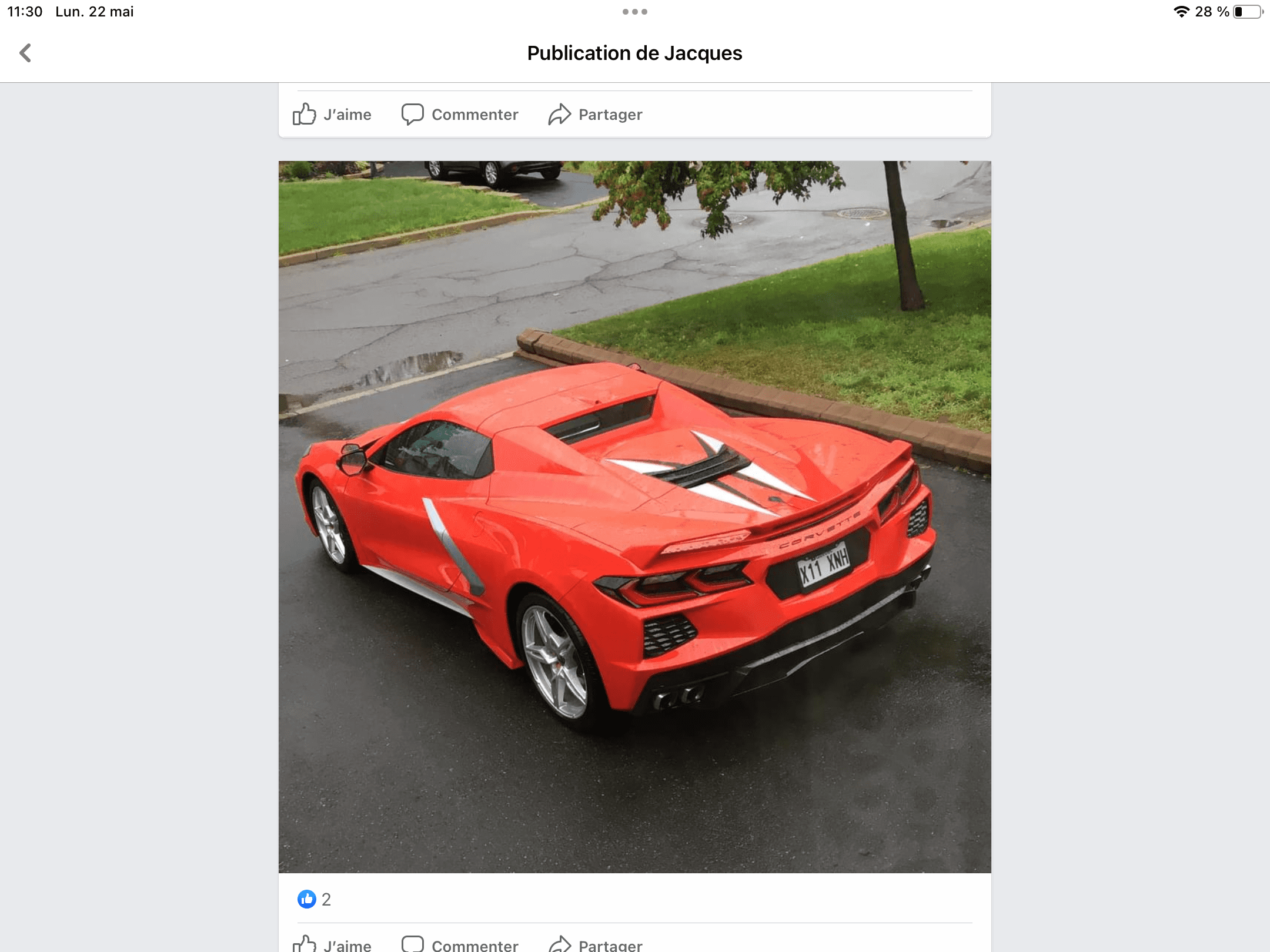Tap J'aime below the Corvette photo
This screenshot has width=1270, height=952.
[332, 944]
